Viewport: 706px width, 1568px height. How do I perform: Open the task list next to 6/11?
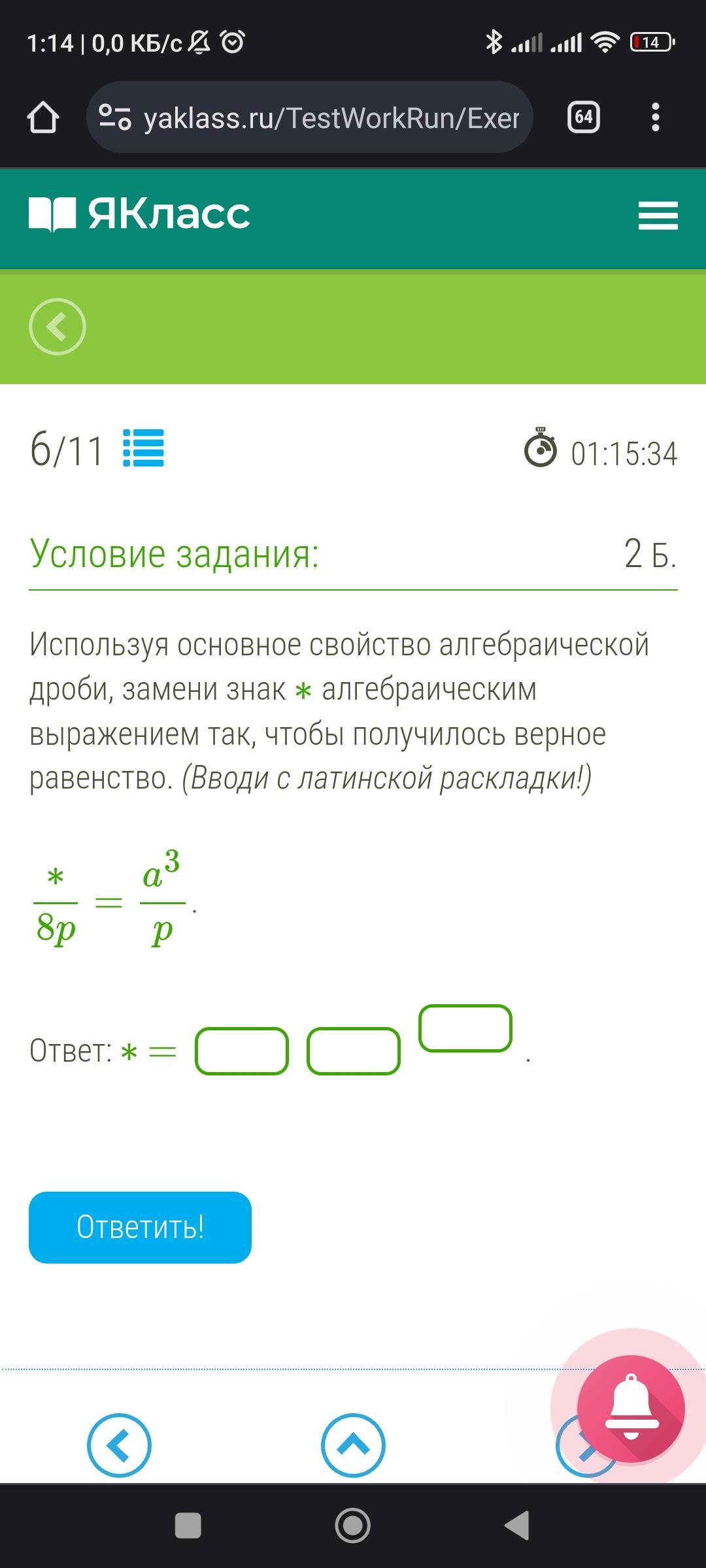(x=143, y=448)
